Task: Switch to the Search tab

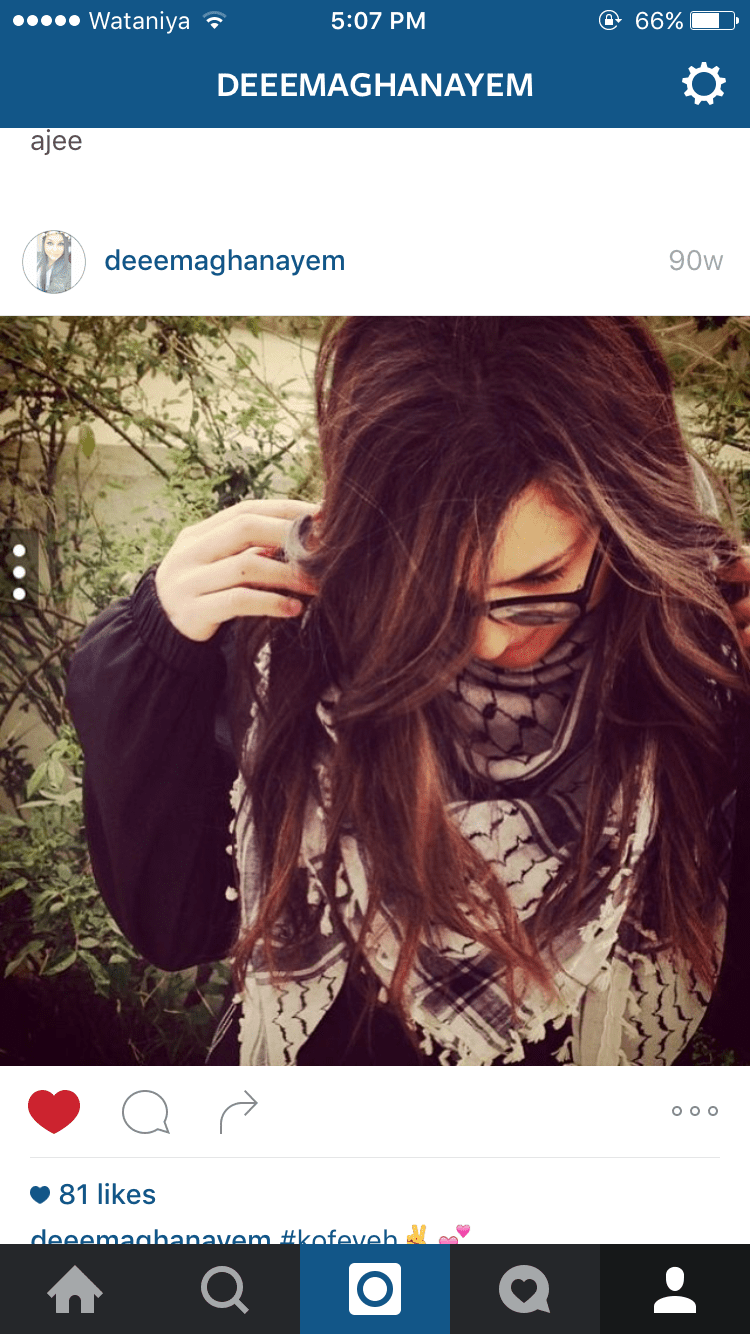Action: coord(225,1290)
